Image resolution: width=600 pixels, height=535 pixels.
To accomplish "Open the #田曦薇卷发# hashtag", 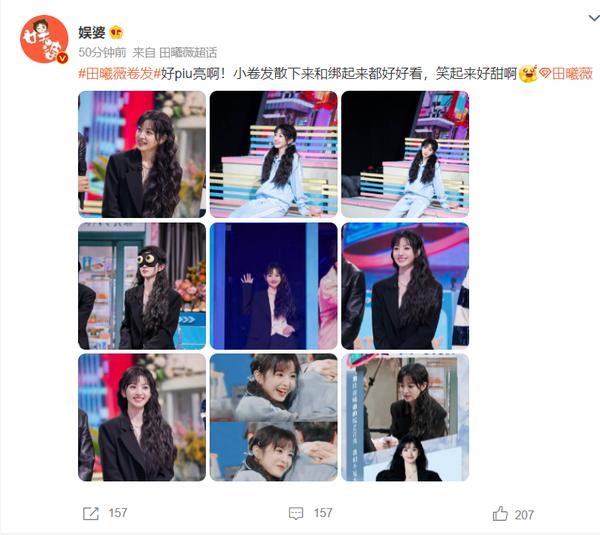I will (x=116, y=74).
